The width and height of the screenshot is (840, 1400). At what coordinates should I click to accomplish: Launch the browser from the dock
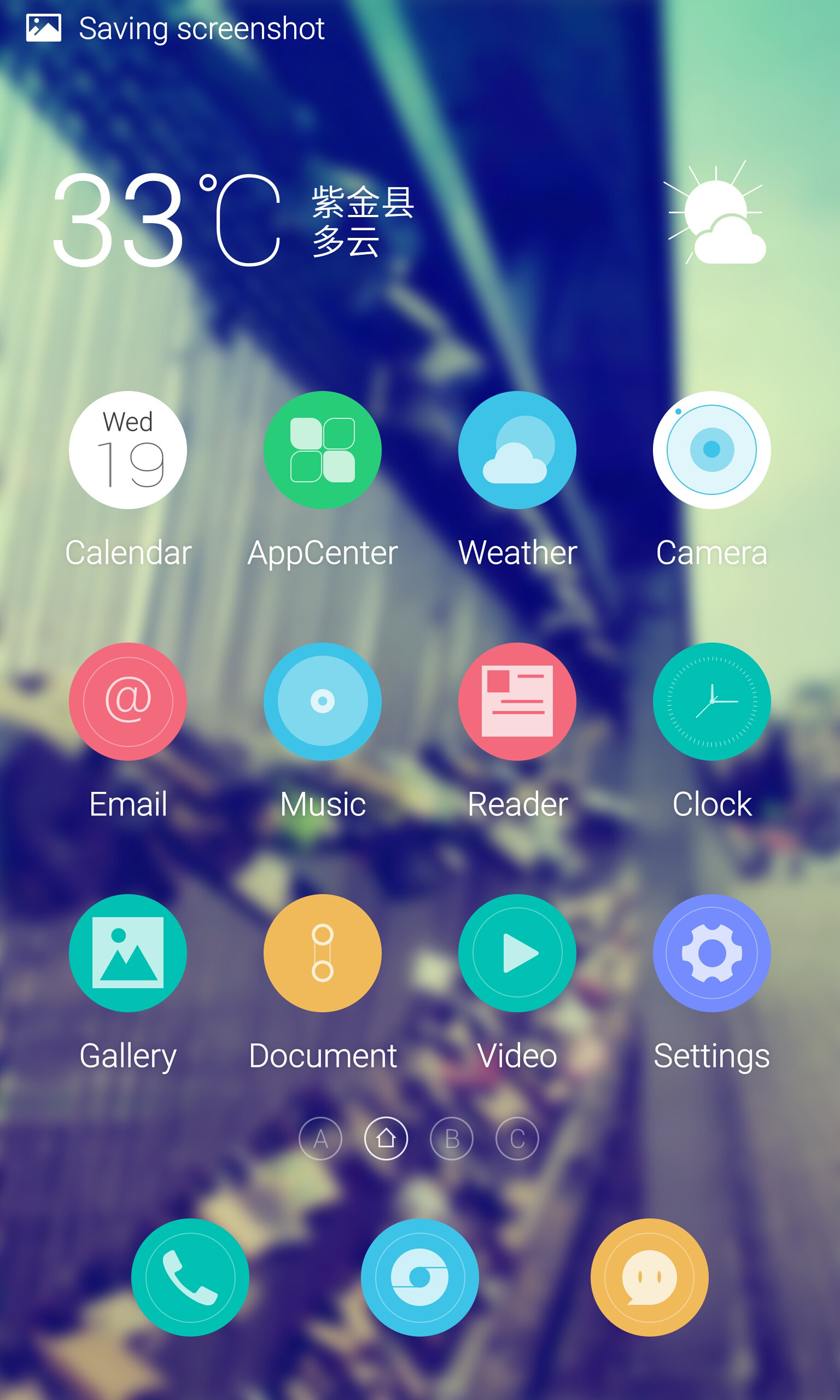click(x=420, y=1277)
